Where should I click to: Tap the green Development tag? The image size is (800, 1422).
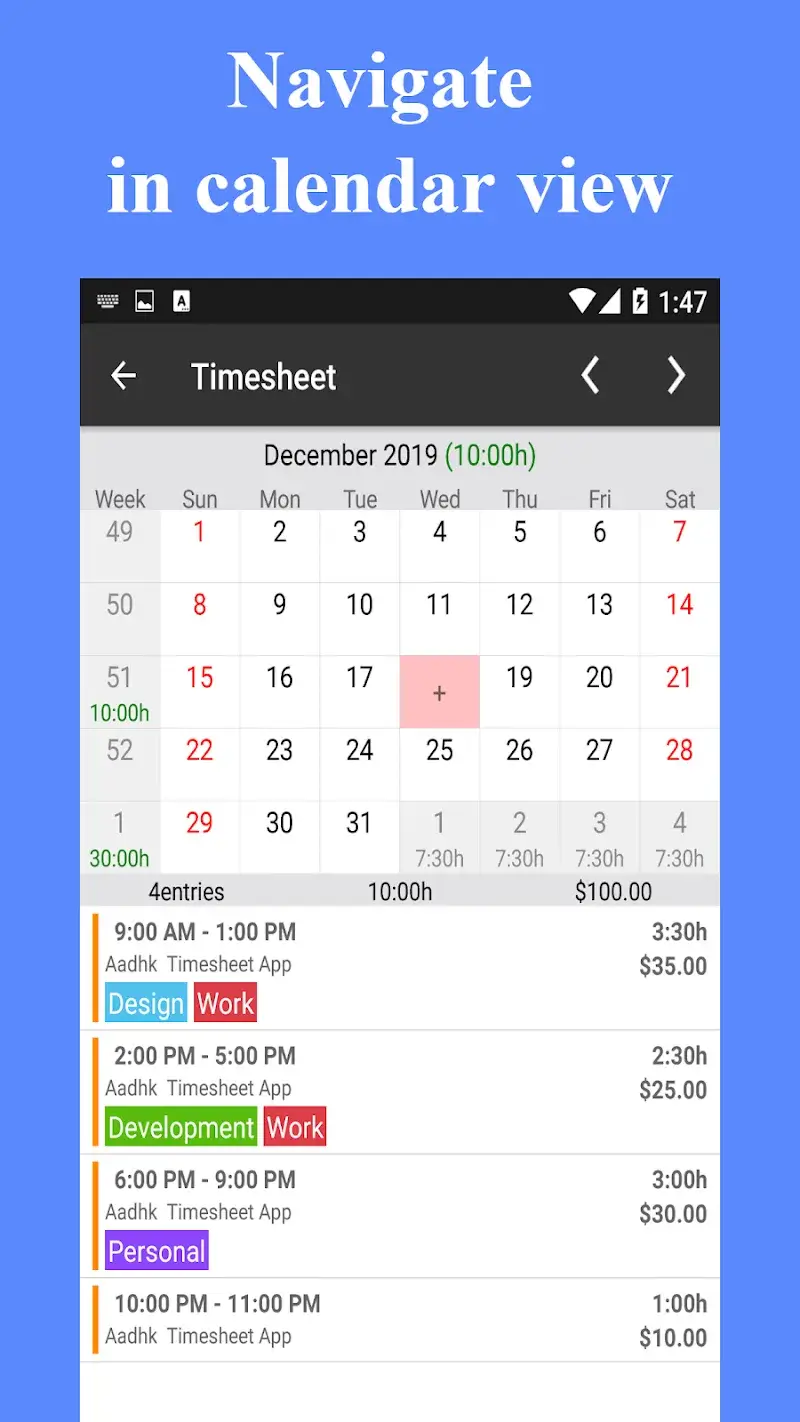pos(180,1126)
